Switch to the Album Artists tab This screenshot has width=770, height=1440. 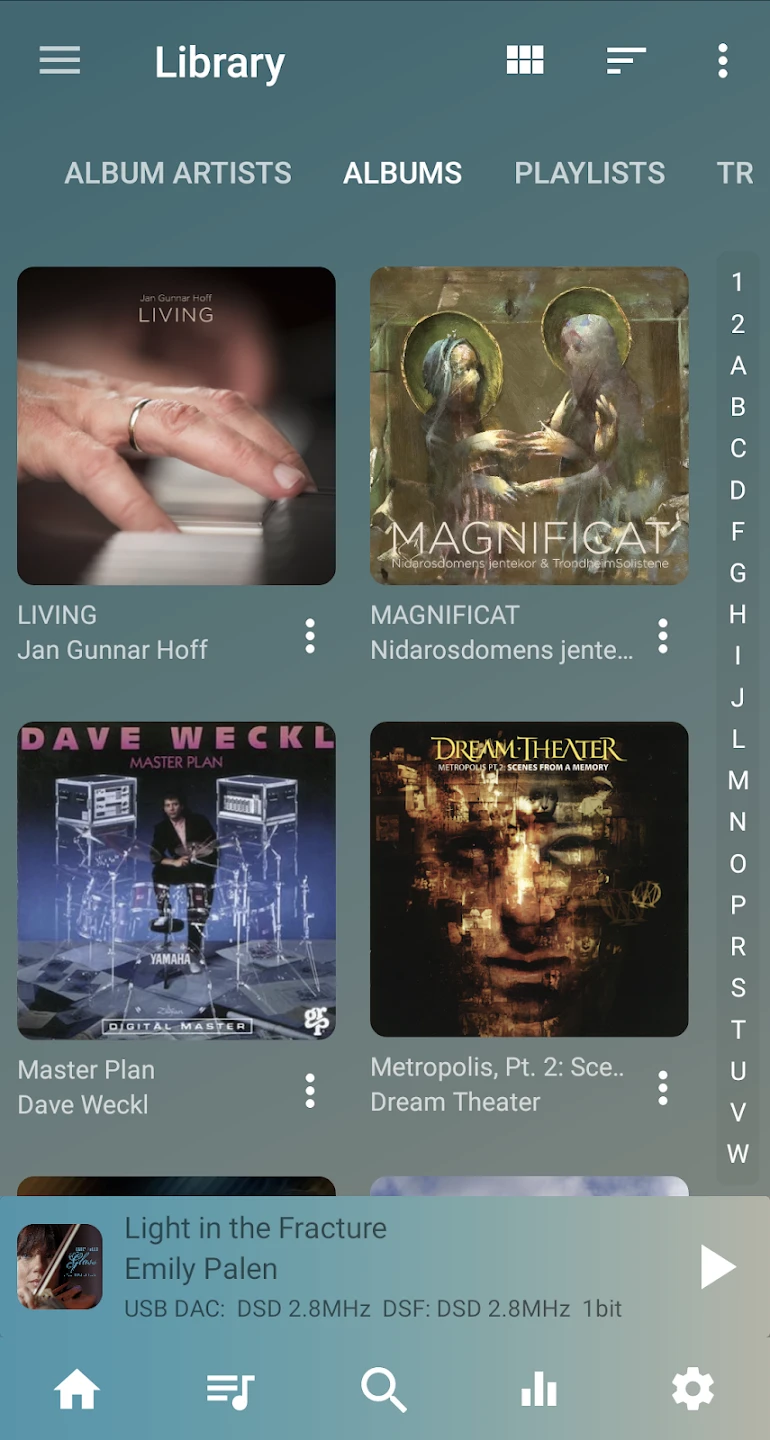[178, 173]
